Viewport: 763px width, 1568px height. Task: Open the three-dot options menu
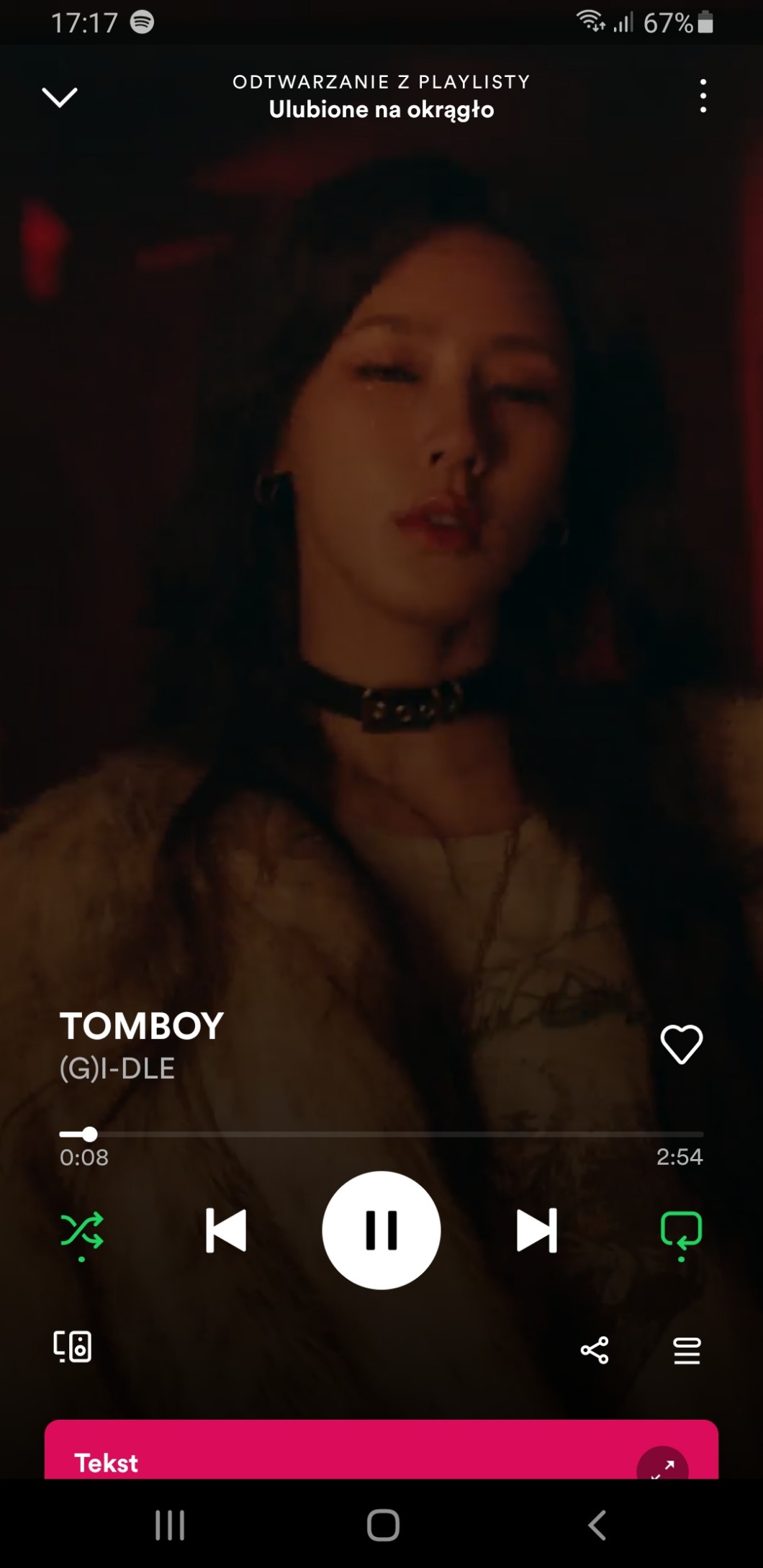point(703,96)
